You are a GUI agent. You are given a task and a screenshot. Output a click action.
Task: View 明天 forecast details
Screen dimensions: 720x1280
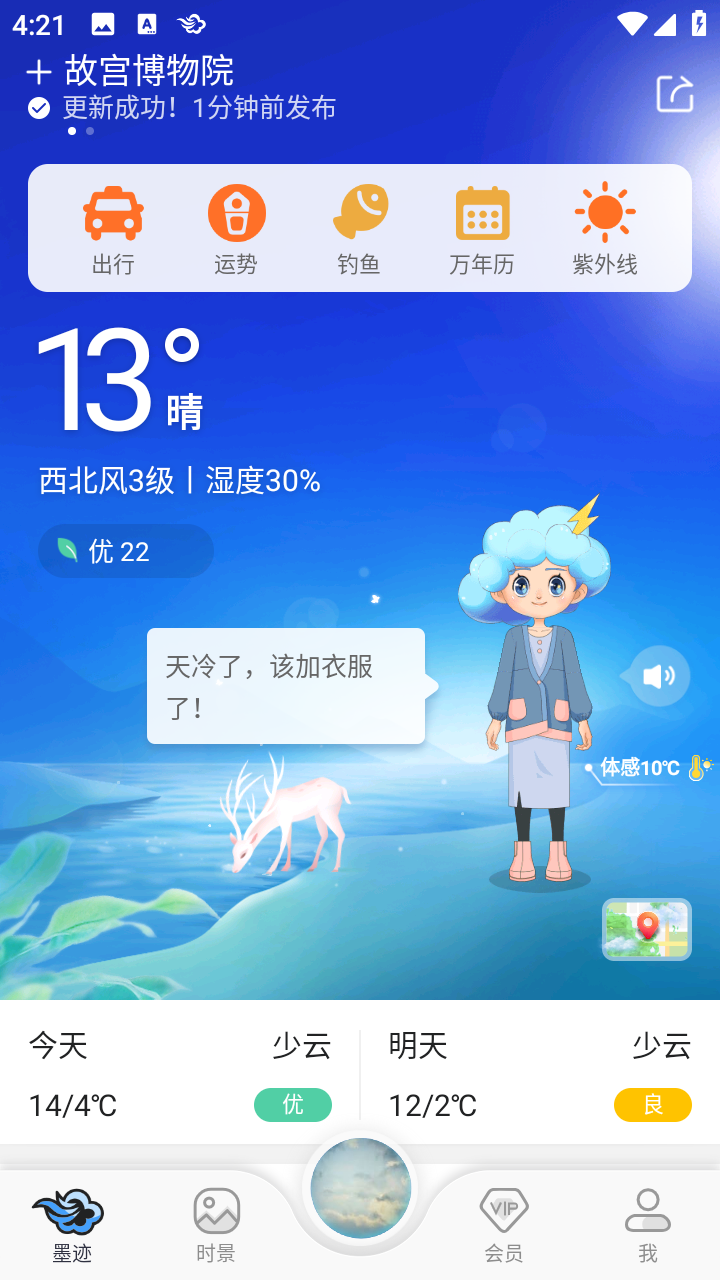tap(540, 1074)
